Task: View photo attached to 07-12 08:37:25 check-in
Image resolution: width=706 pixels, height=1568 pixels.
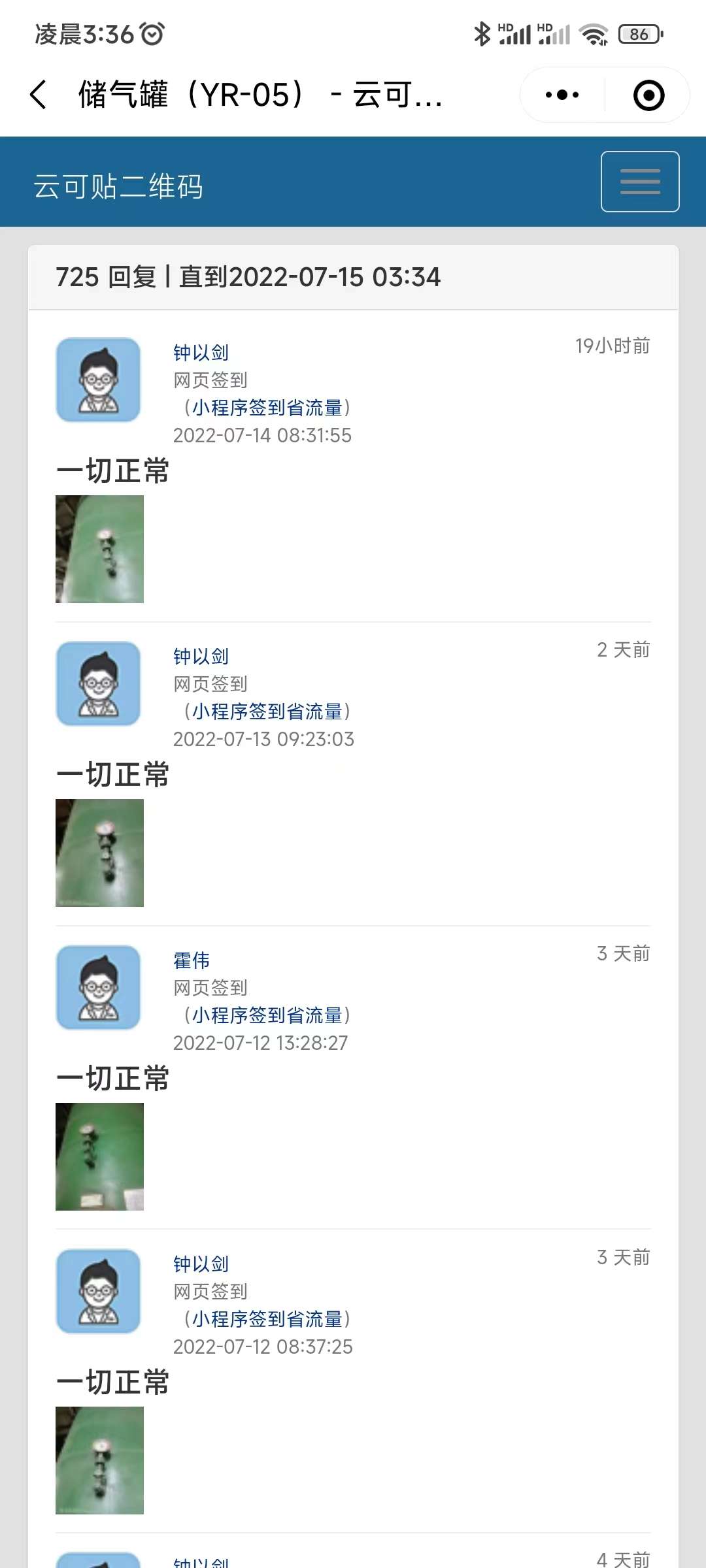Action: pos(99,1460)
